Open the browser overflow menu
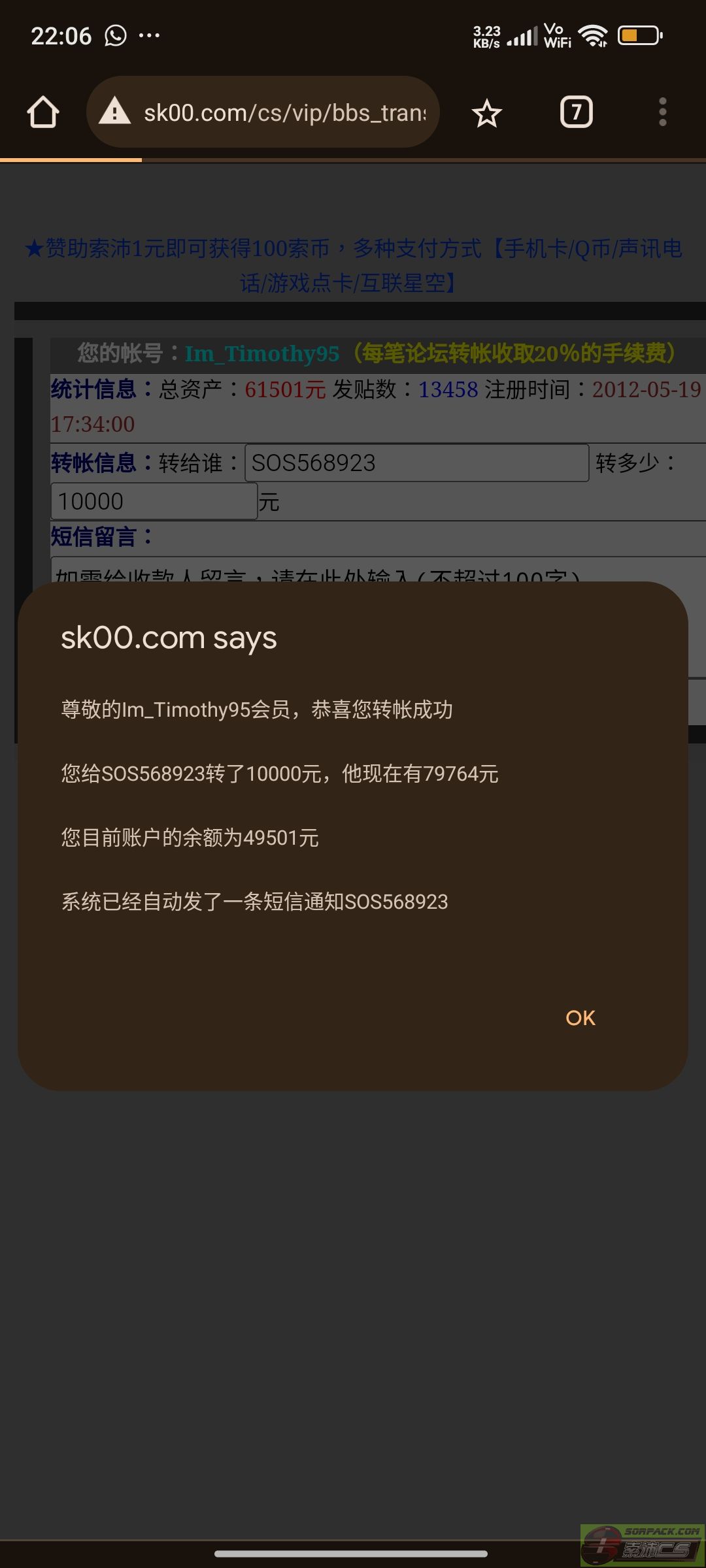Viewport: 706px width, 1568px height. pos(662,112)
